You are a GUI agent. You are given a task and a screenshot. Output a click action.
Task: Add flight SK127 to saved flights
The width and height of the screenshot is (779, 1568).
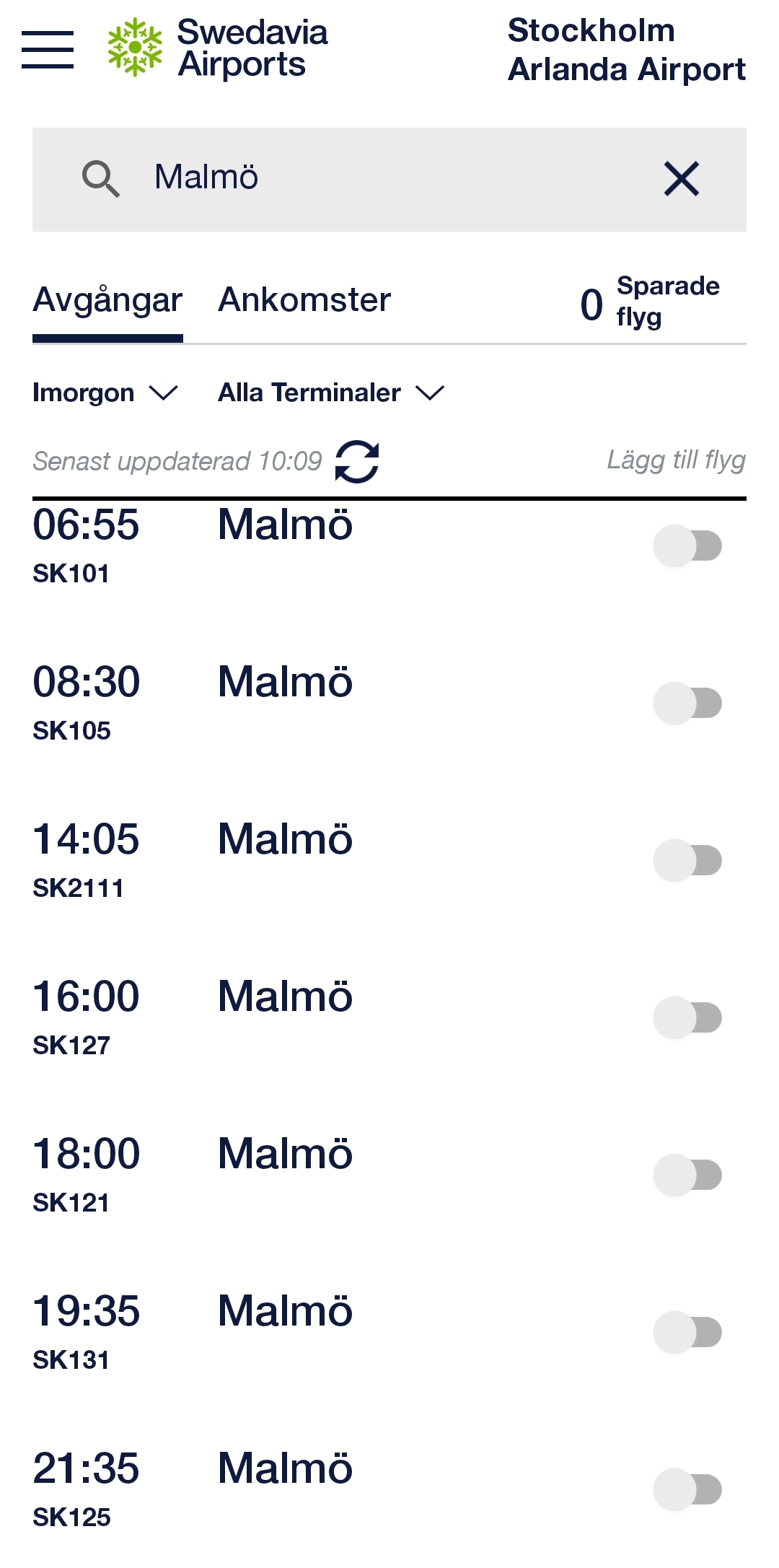pyautogui.click(x=687, y=1018)
